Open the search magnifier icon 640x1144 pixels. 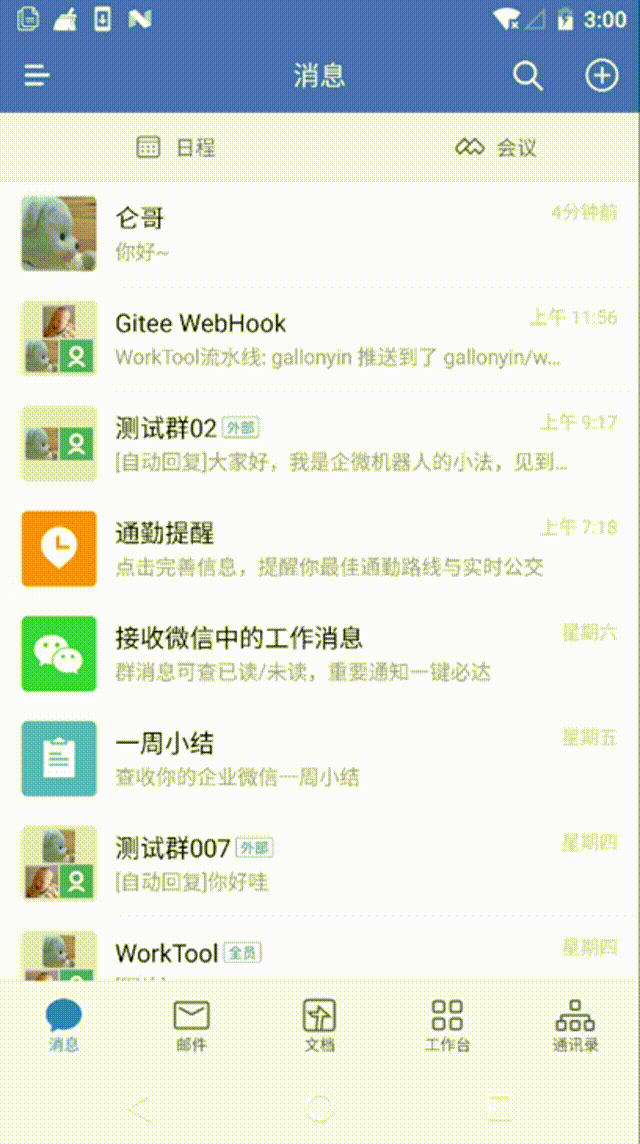pos(527,76)
